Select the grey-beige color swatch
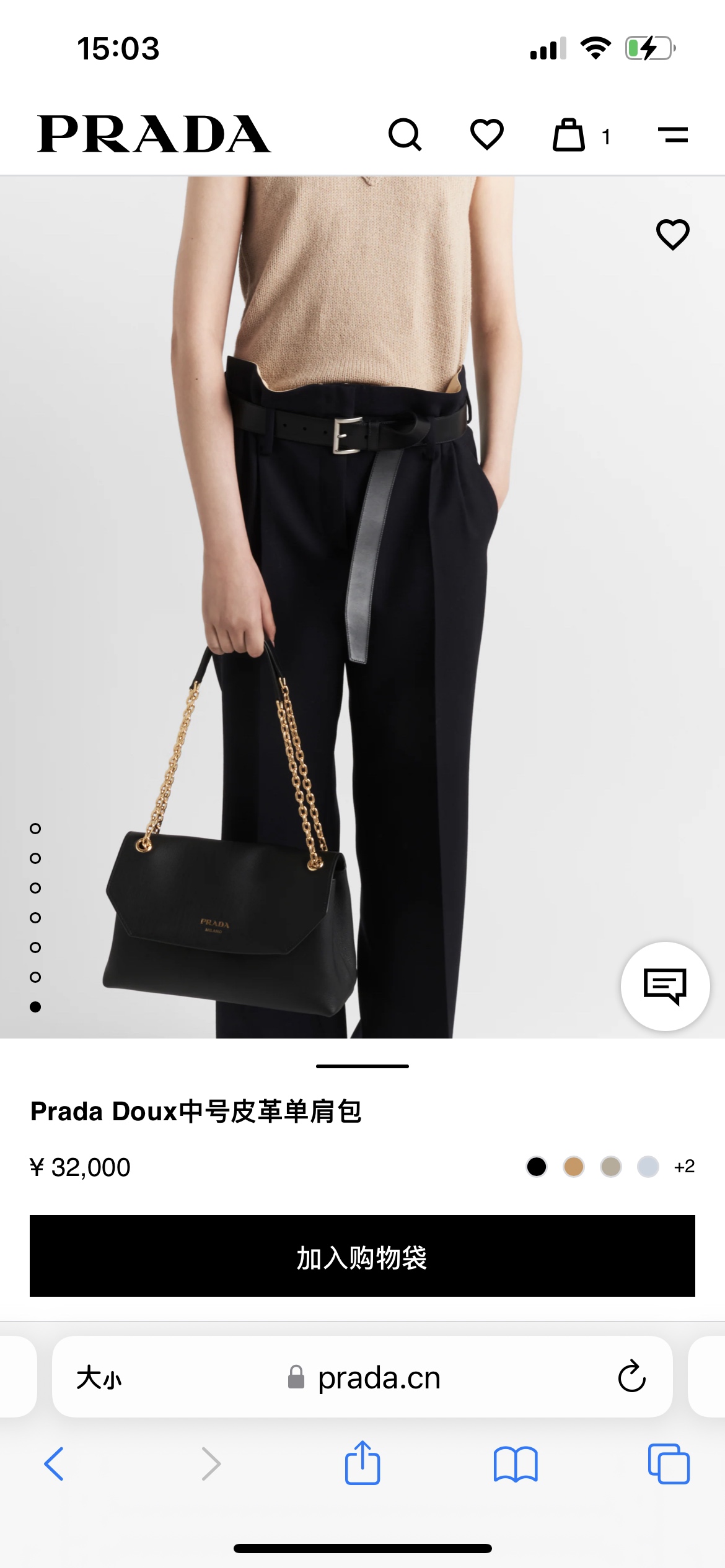This screenshot has height=1568, width=725. click(611, 1167)
